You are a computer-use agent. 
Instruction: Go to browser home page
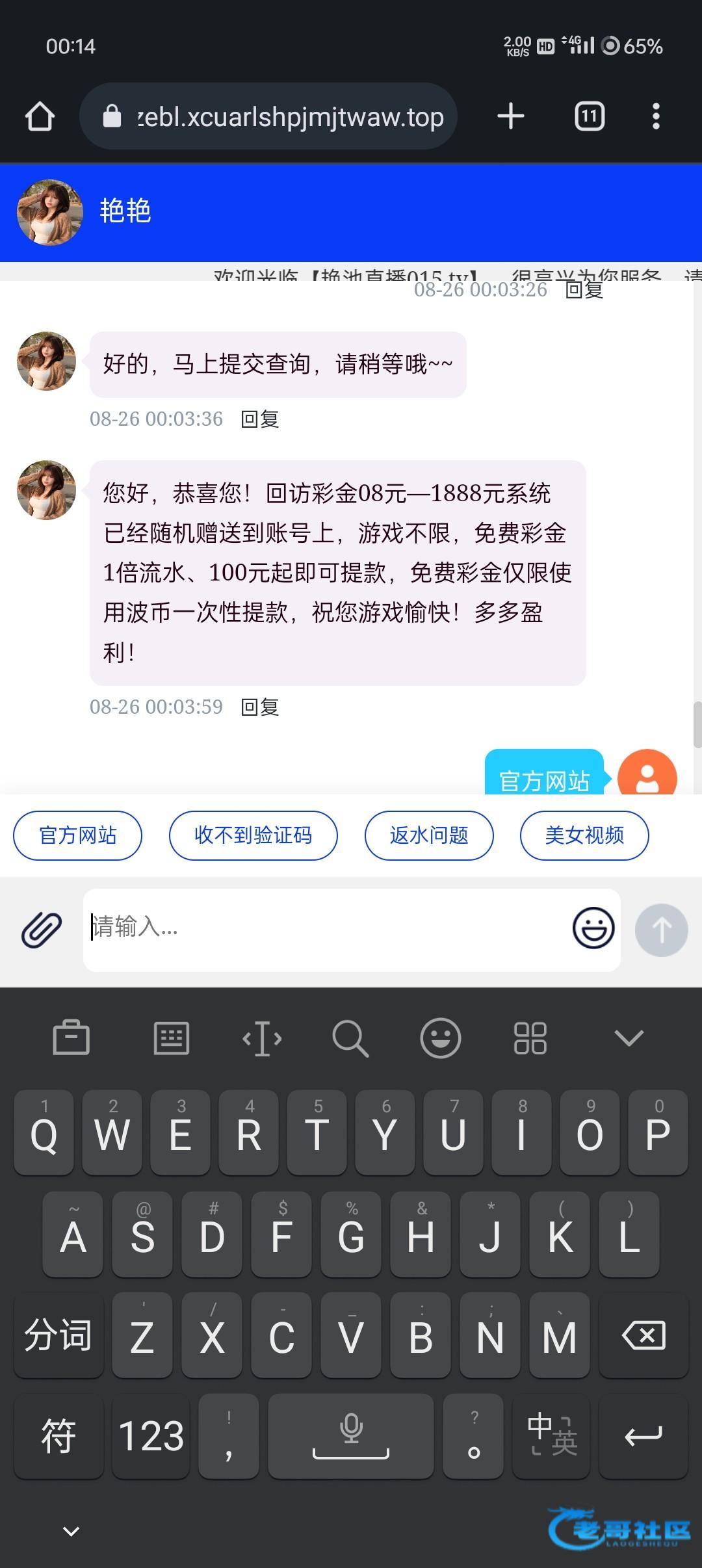(x=40, y=117)
